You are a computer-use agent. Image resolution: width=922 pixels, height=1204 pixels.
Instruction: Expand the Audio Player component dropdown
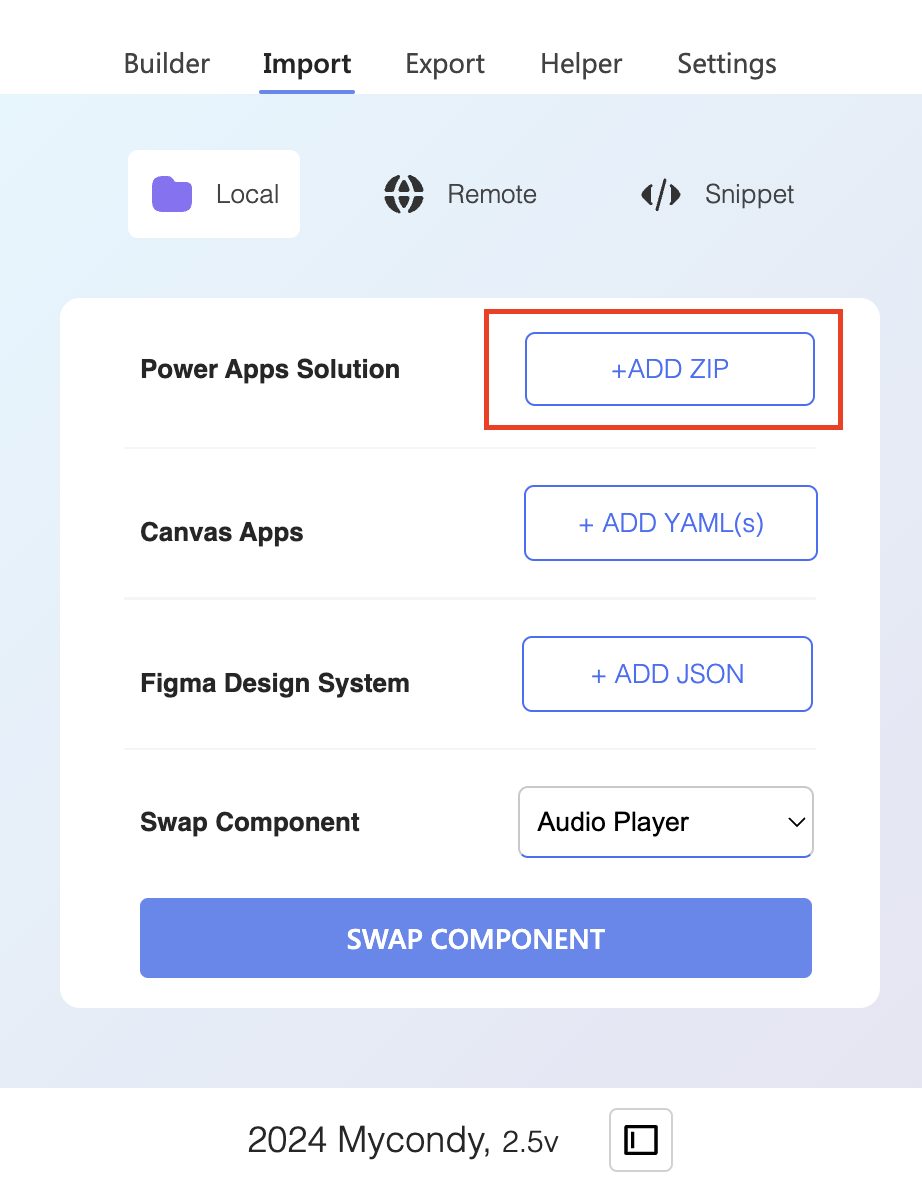[x=666, y=822]
